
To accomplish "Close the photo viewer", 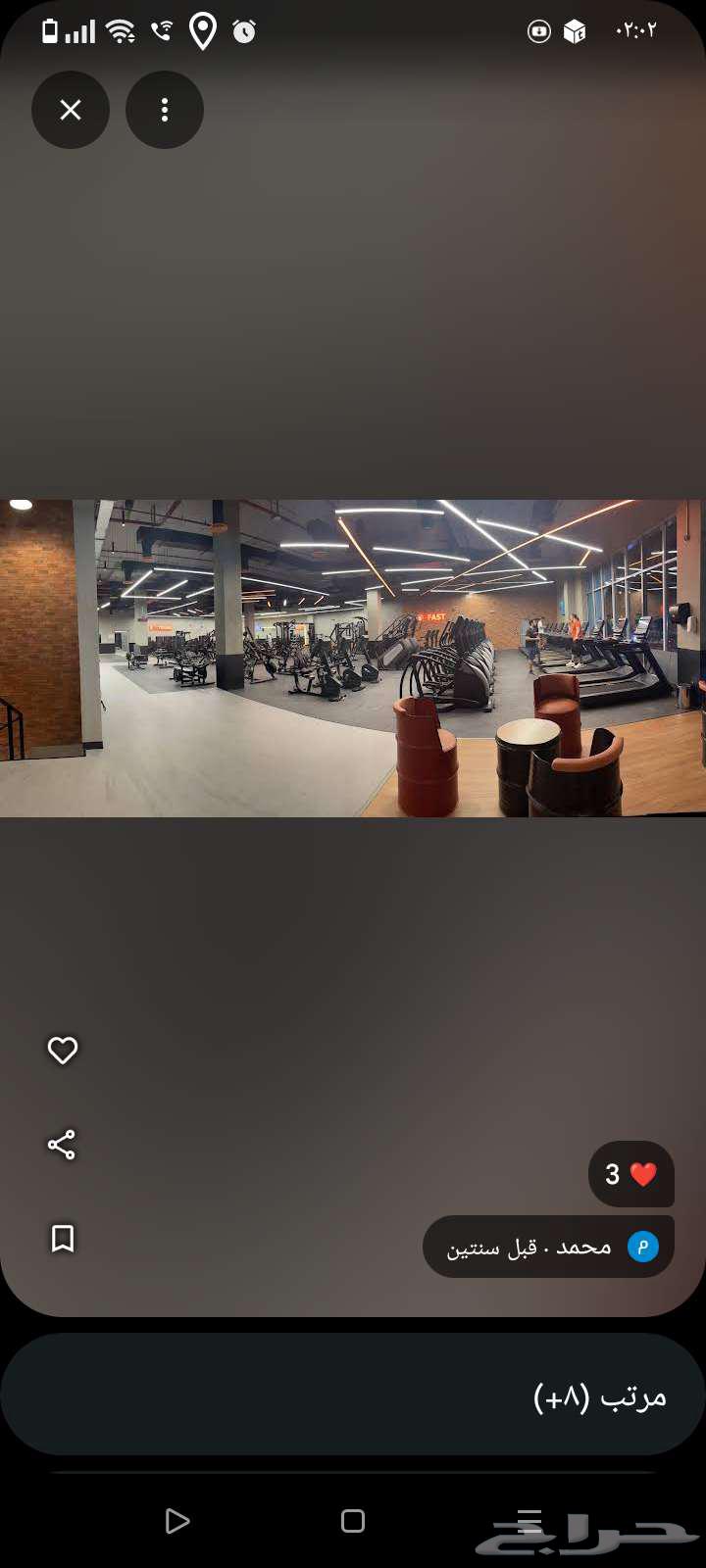I will tap(71, 110).
